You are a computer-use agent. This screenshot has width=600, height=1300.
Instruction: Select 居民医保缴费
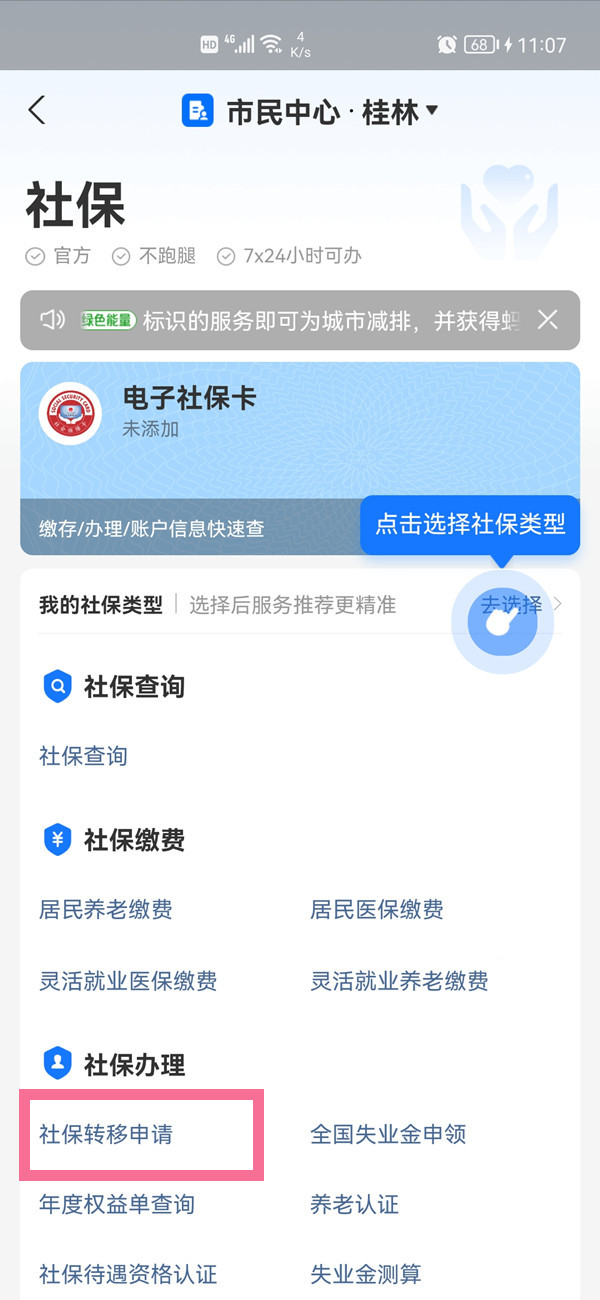tap(377, 910)
